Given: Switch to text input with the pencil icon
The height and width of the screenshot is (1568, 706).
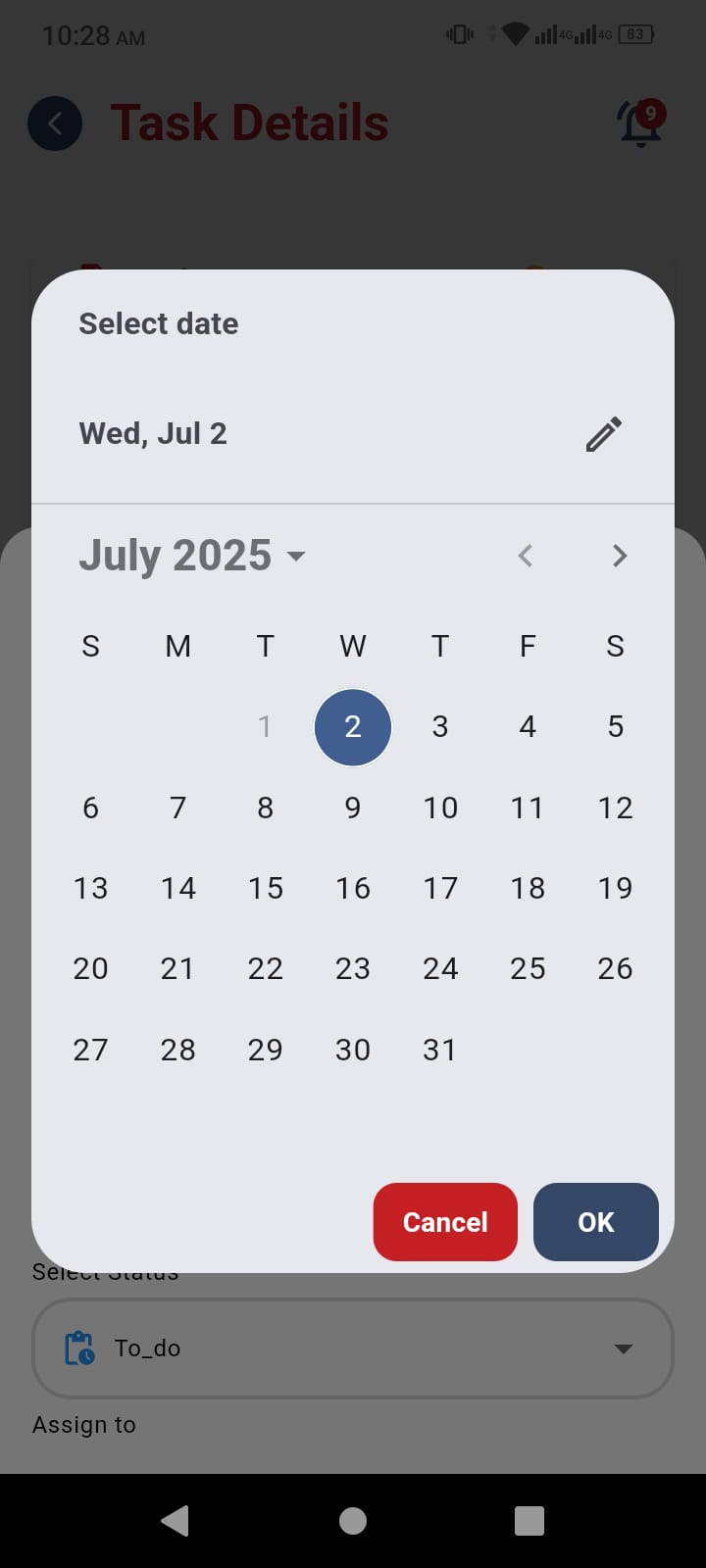Looking at the screenshot, I should [x=603, y=434].
